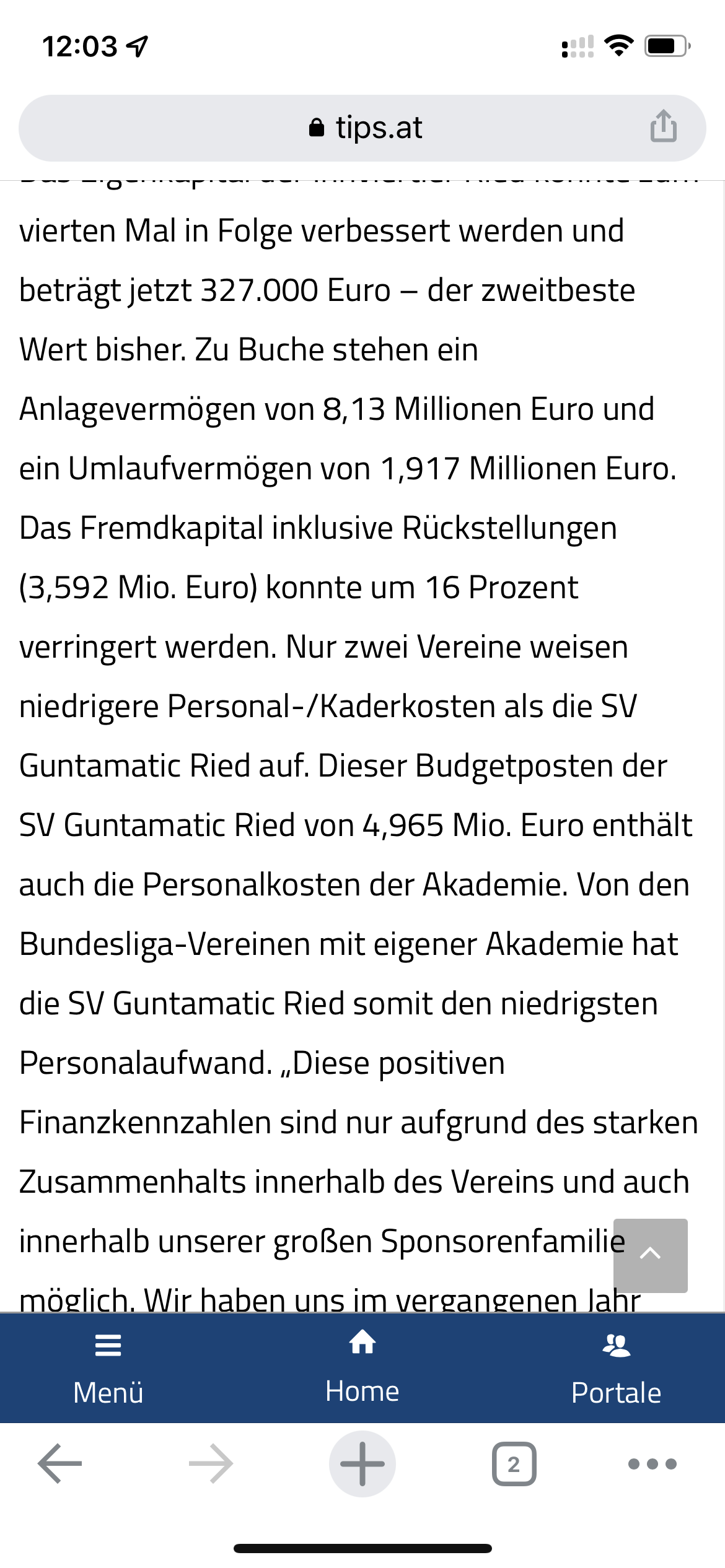Image resolution: width=725 pixels, height=1568 pixels.
Task: Open a new browser tab
Action: tap(362, 1464)
